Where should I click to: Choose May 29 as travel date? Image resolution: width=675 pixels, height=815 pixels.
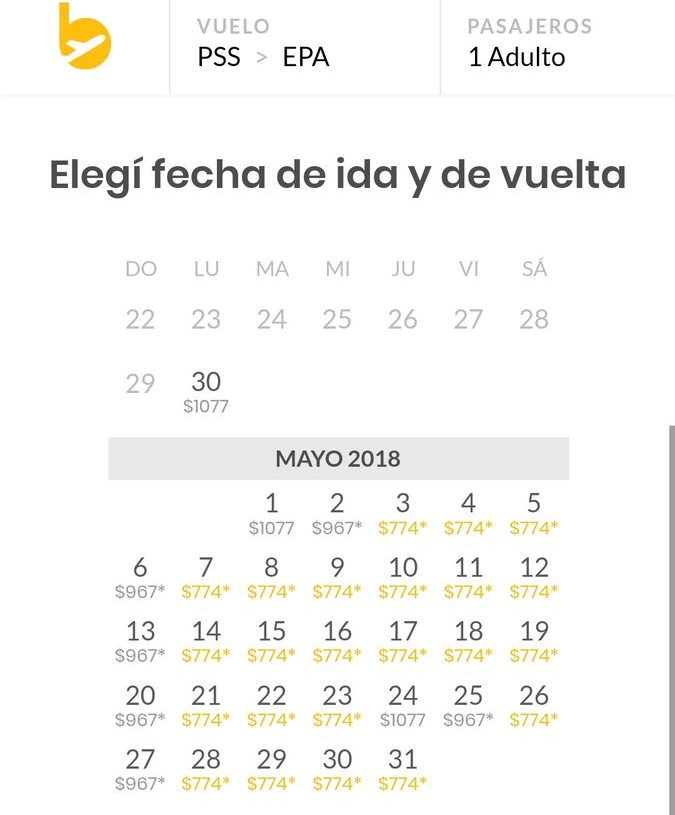(x=271, y=769)
